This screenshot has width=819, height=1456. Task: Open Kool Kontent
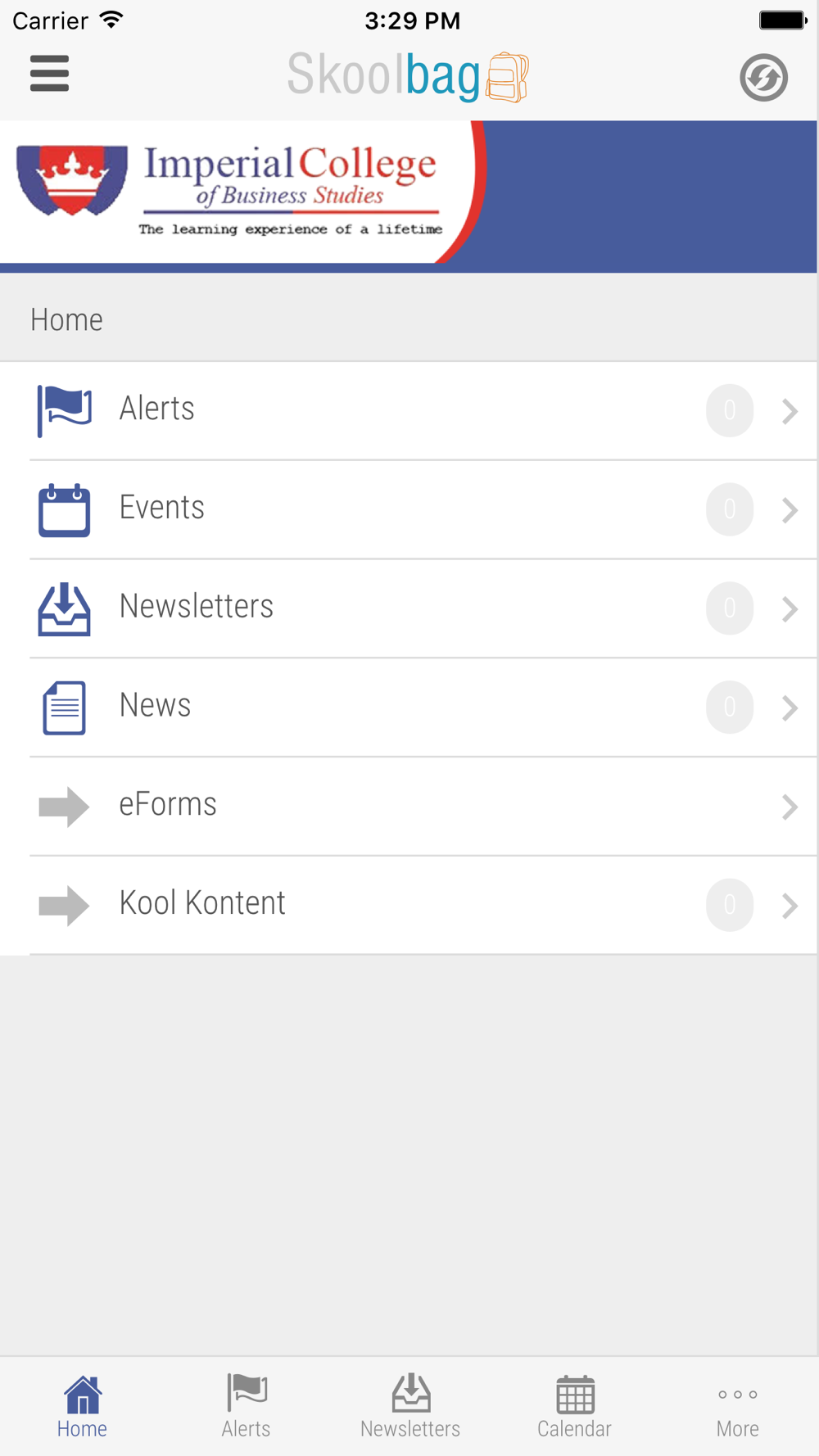tap(409, 905)
